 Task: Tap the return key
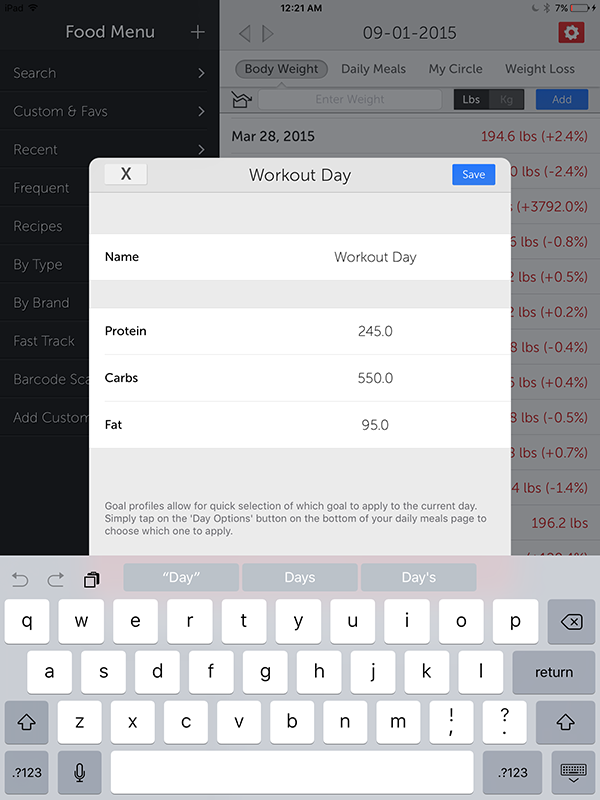click(x=553, y=672)
